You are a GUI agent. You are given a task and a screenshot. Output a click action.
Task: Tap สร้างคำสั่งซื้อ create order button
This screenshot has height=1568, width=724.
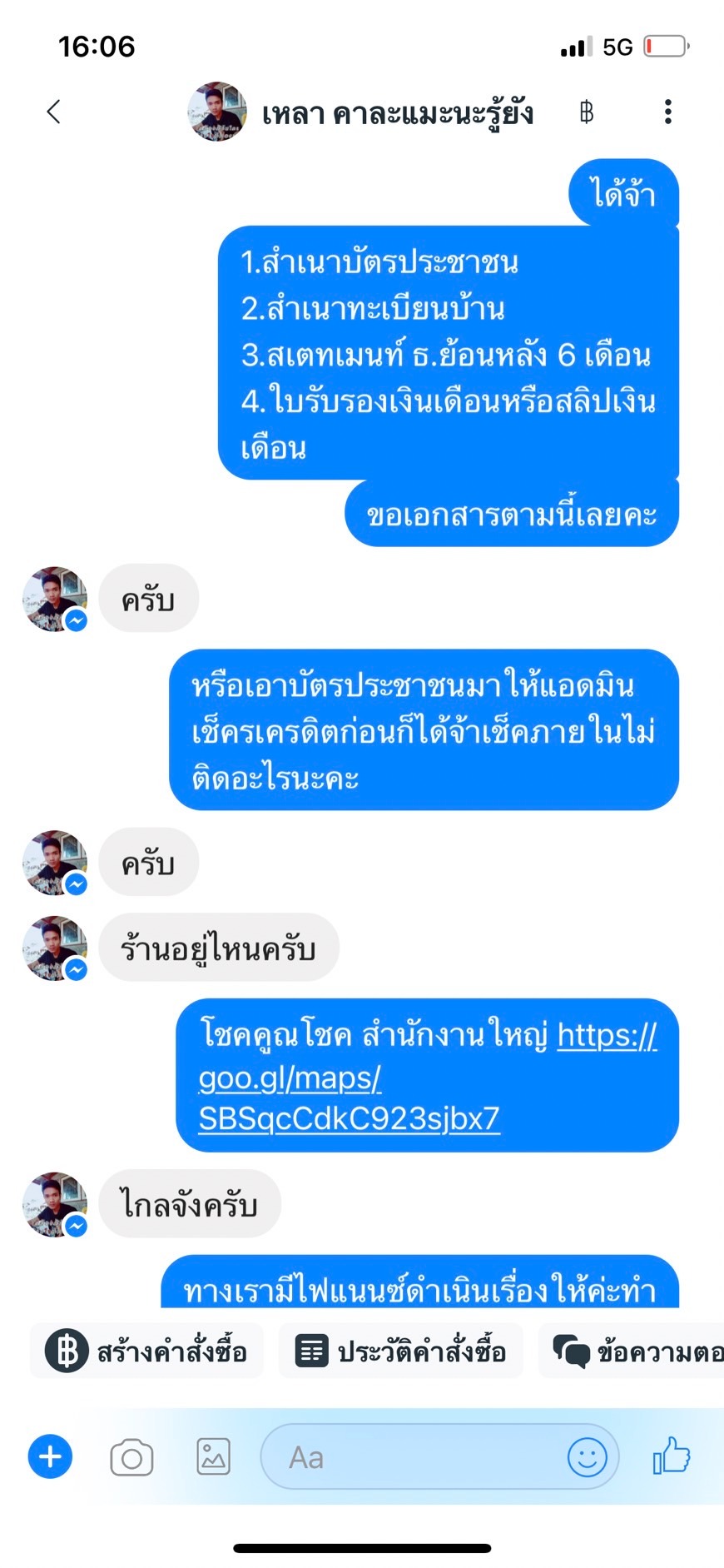coord(147,1351)
